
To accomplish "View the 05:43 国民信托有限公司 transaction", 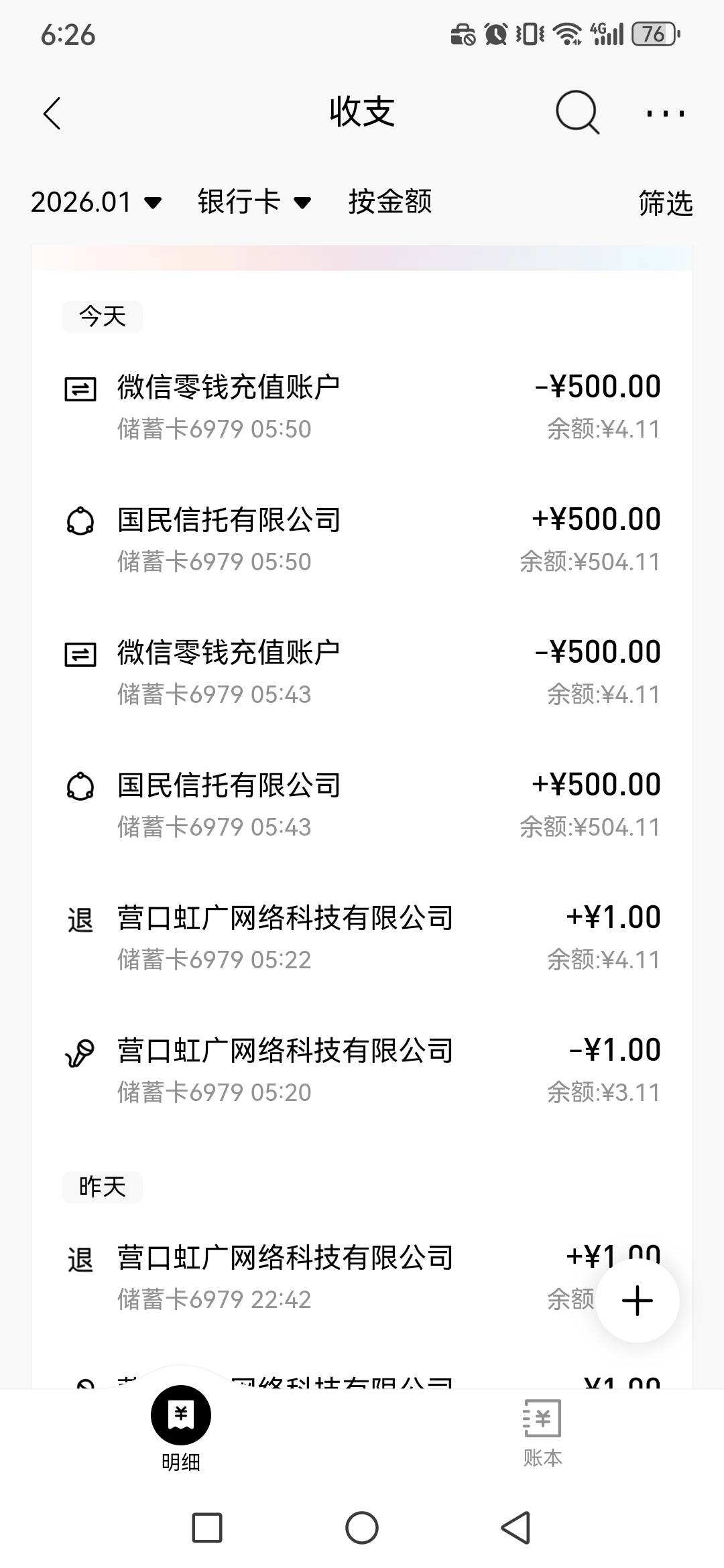I will pos(362,804).
